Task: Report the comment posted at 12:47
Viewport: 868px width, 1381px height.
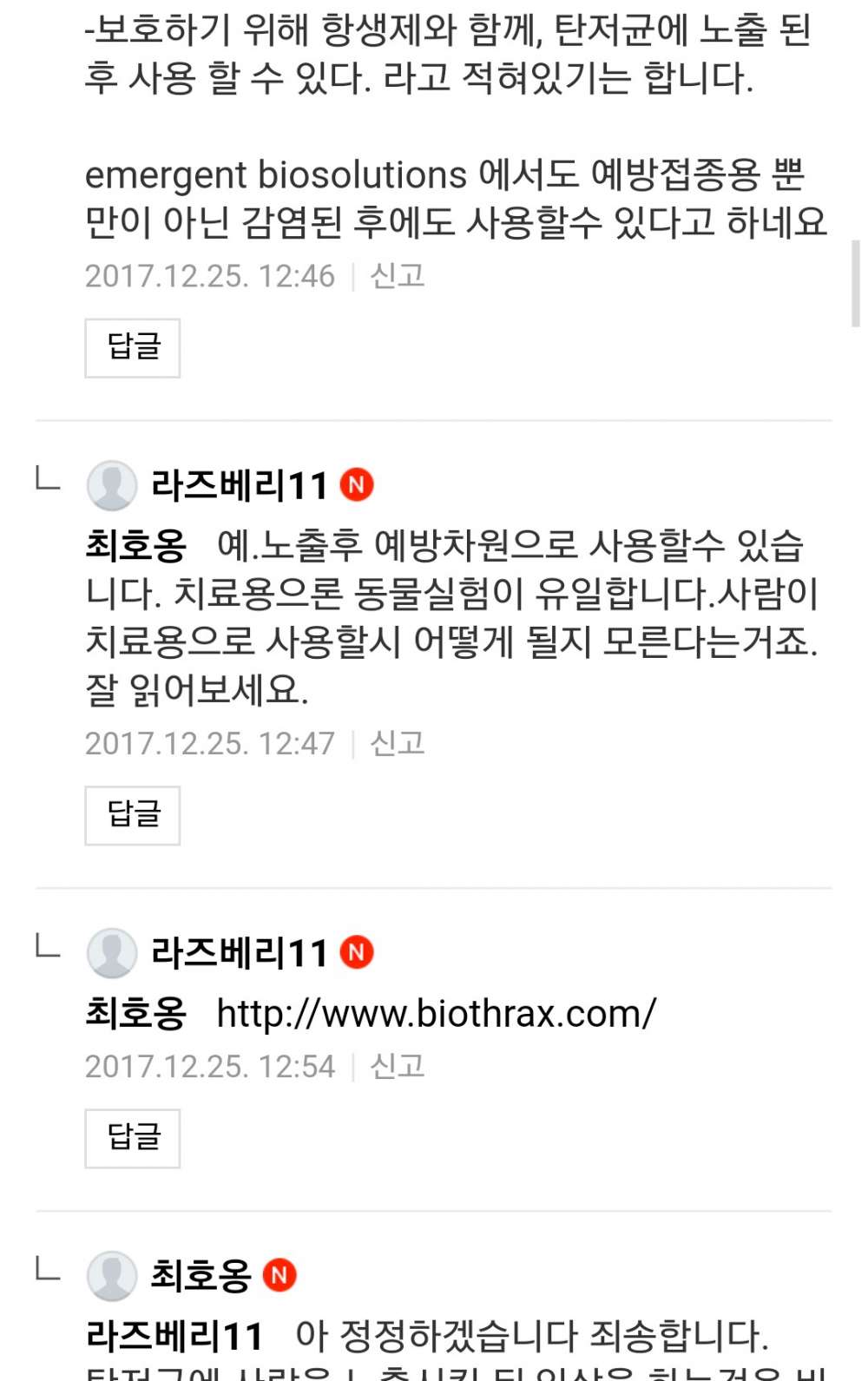Action: click(397, 744)
